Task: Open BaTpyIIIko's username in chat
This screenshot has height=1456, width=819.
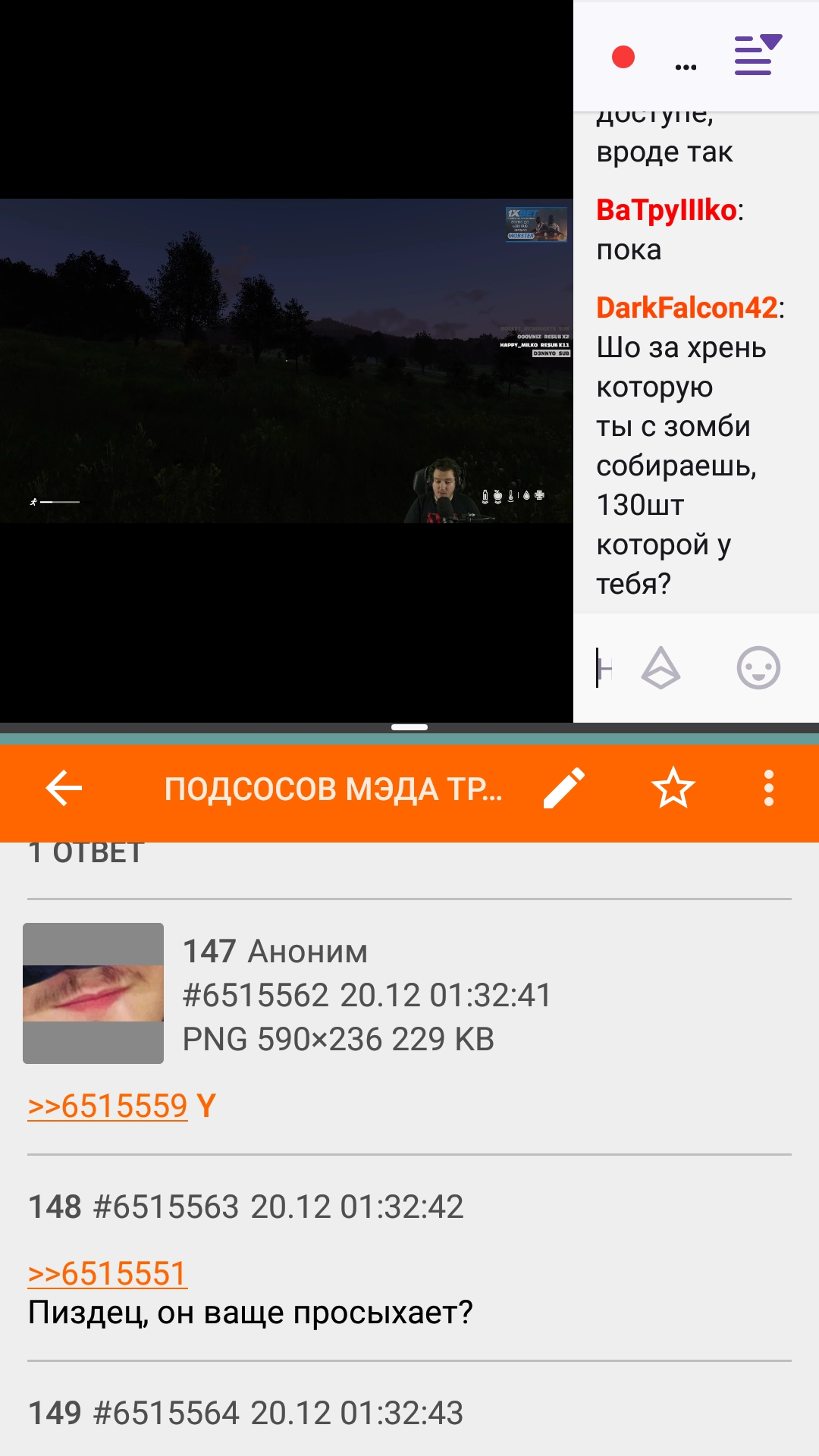Action: (667, 210)
